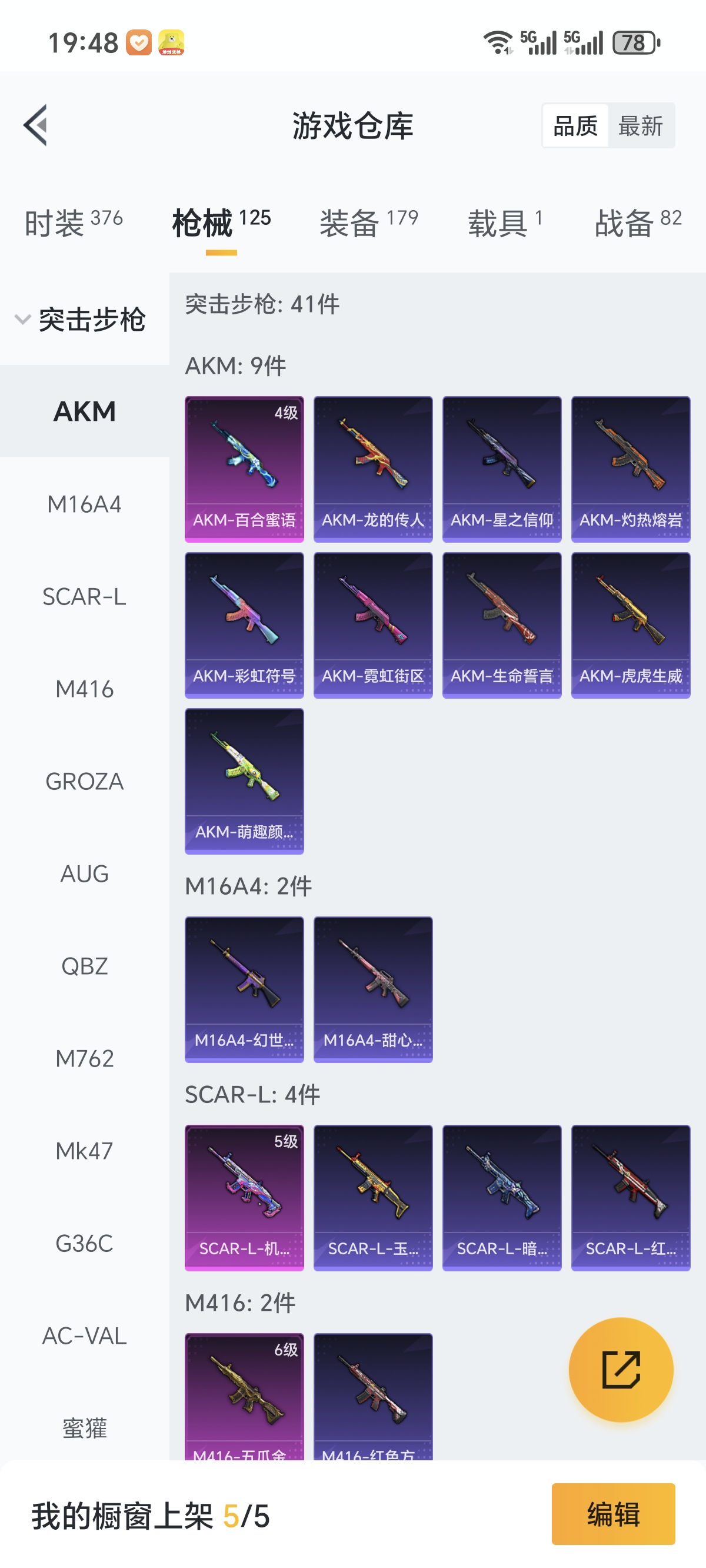The image size is (706, 1568).
Task: Tap the 编辑 button
Action: [x=613, y=1514]
